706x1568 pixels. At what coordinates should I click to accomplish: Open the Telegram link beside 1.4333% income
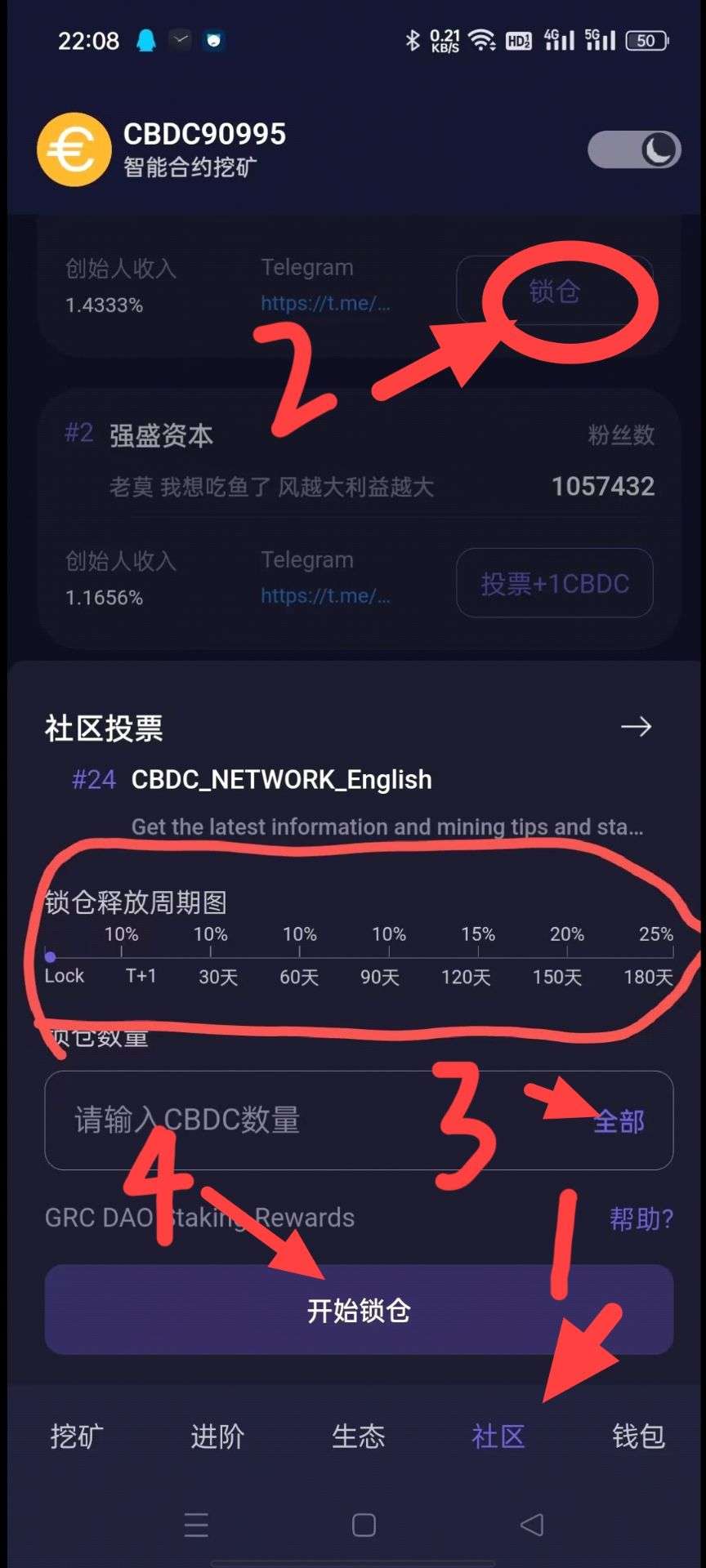pos(325,304)
